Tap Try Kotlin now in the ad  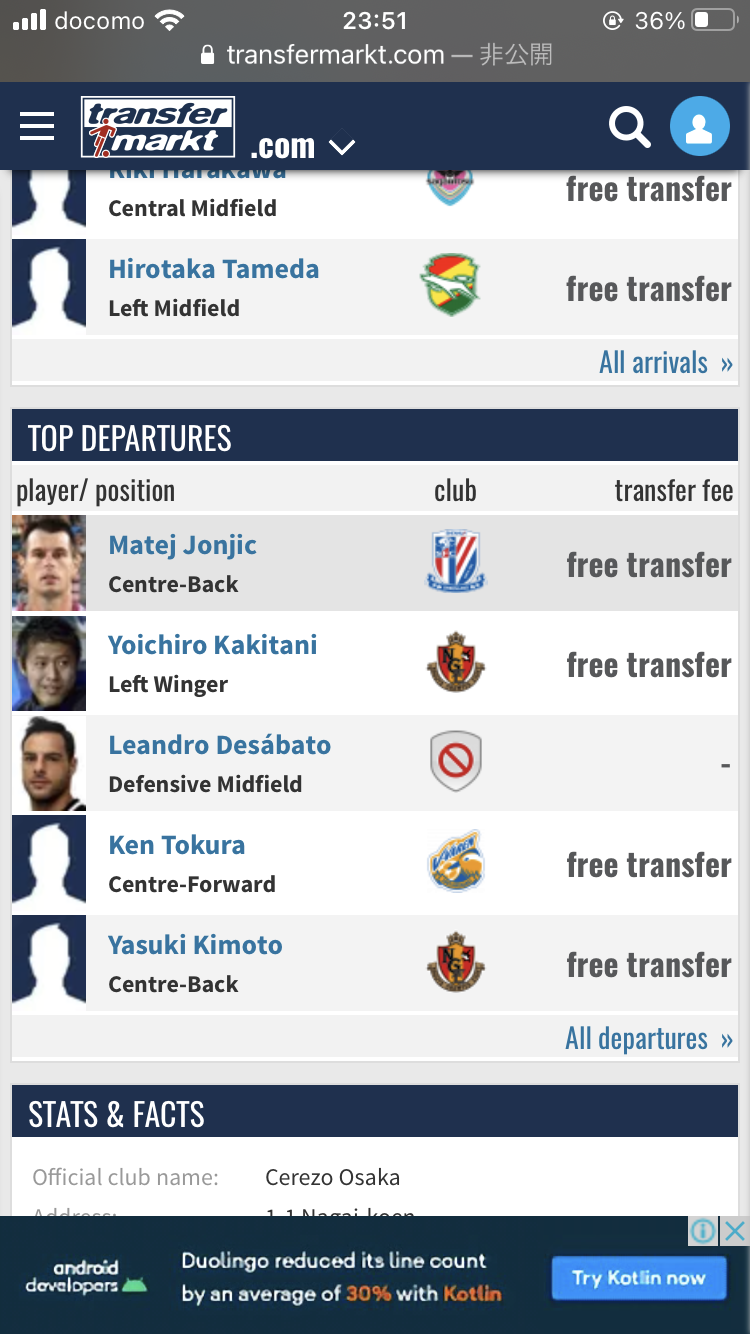(639, 1278)
